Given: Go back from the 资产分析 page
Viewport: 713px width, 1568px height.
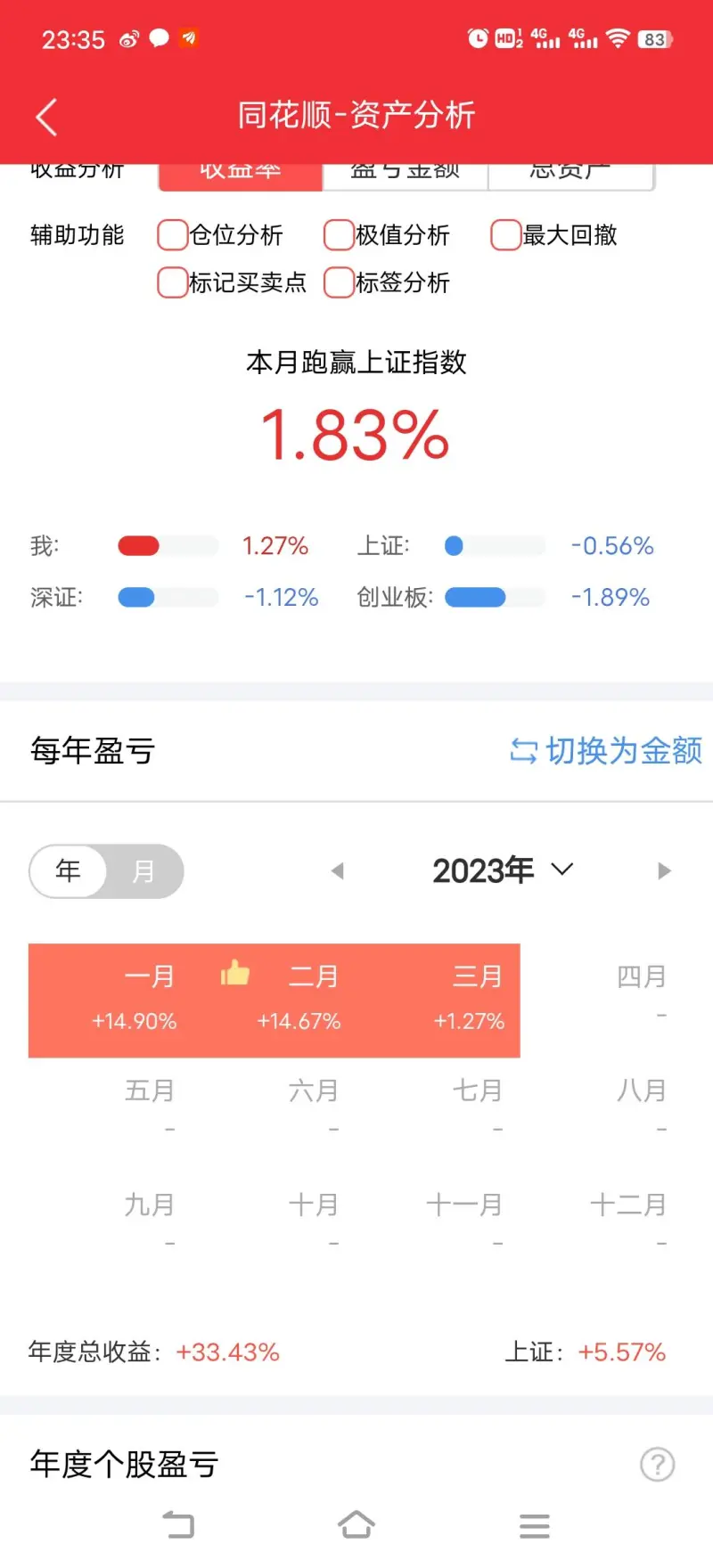Looking at the screenshot, I should (46, 117).
